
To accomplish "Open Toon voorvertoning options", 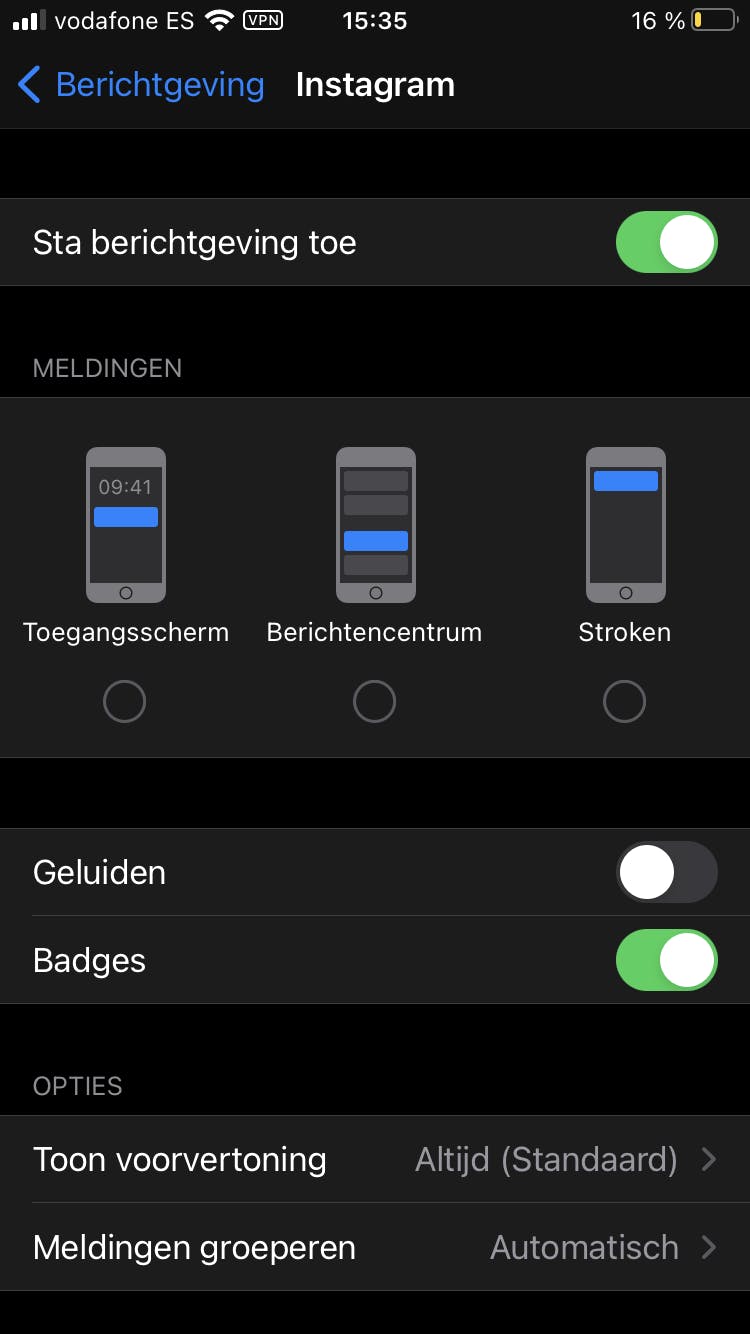I will click(x=375, y=1160).
